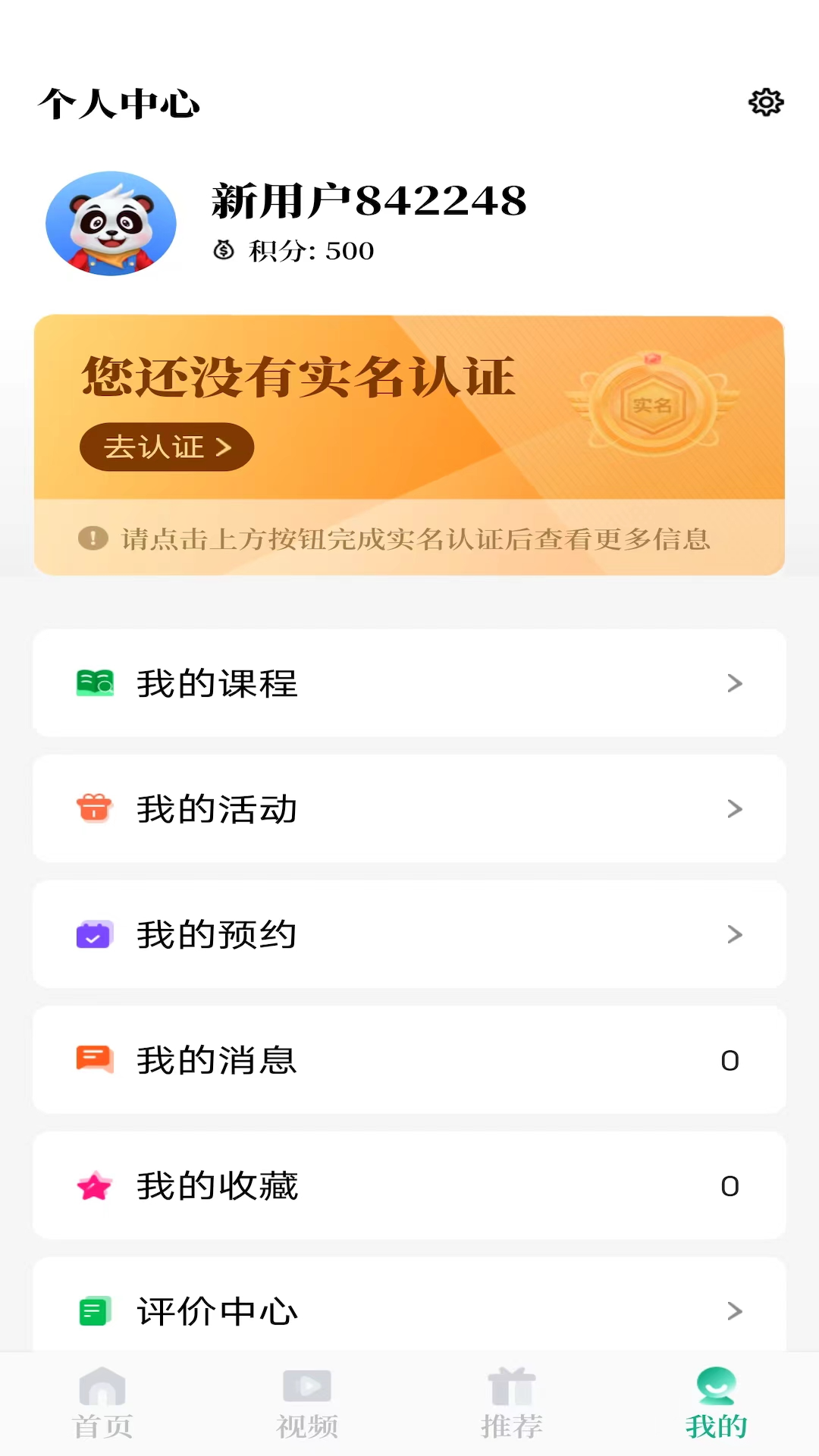Open the settings gear icon

coord(766,102)
